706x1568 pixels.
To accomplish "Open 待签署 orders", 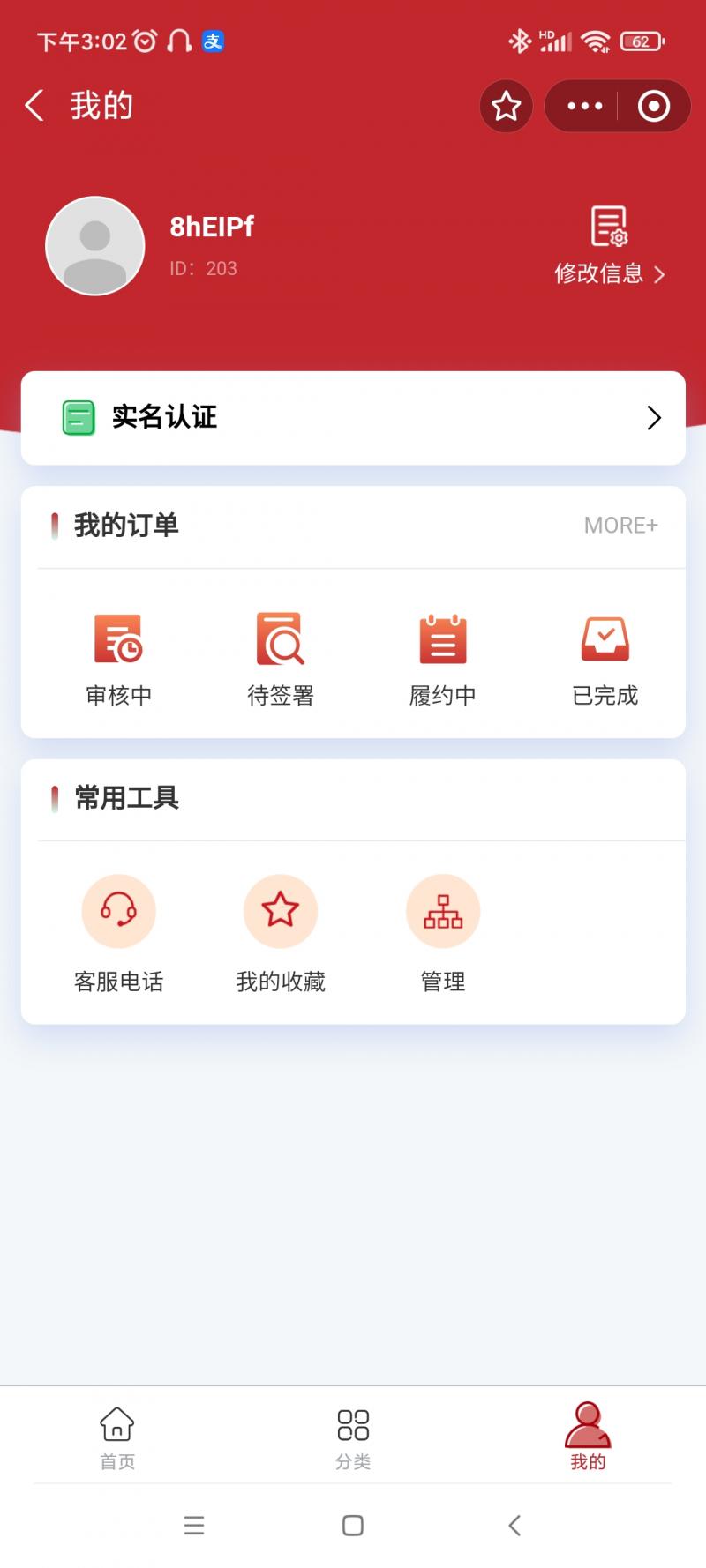I will click(x=281, y=659).
